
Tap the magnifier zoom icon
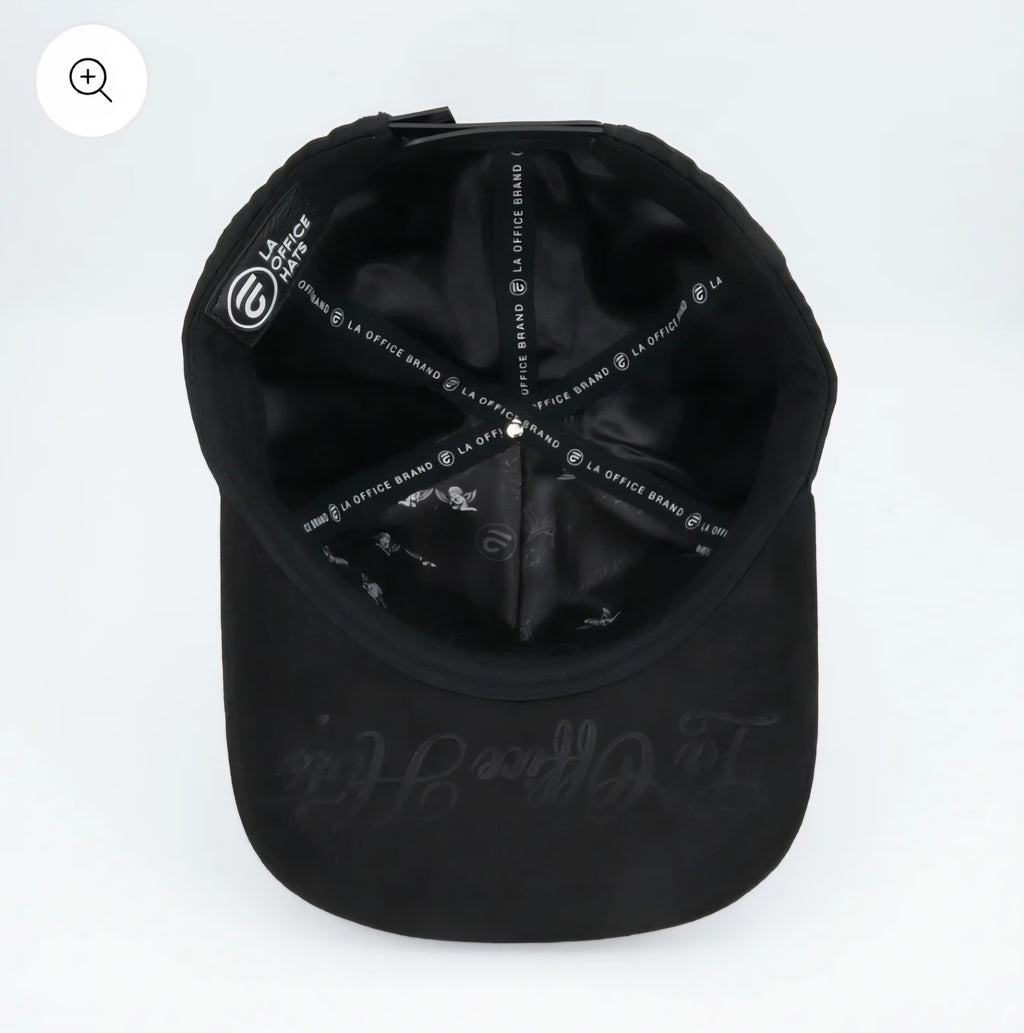point(91,80)
